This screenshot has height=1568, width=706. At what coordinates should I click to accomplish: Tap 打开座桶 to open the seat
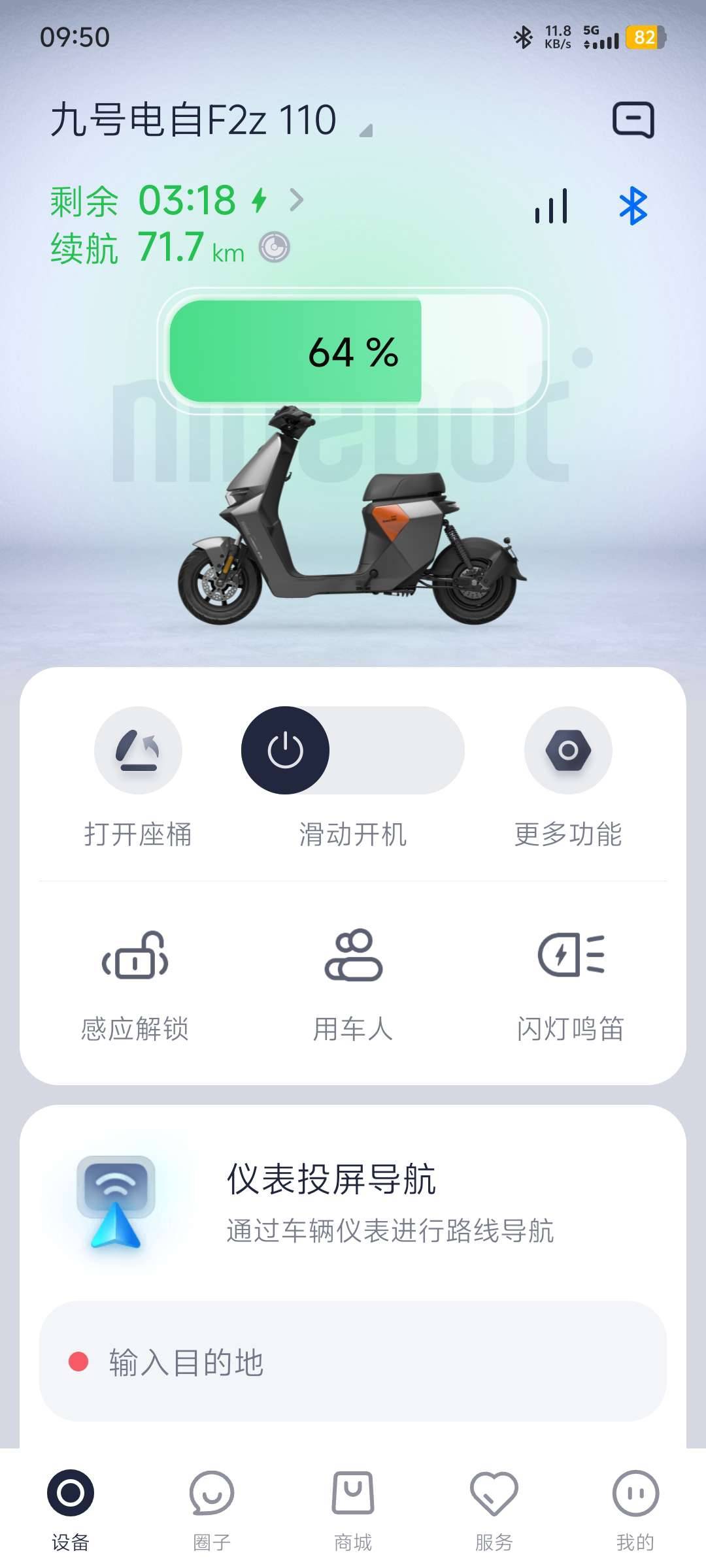(138, 751)
